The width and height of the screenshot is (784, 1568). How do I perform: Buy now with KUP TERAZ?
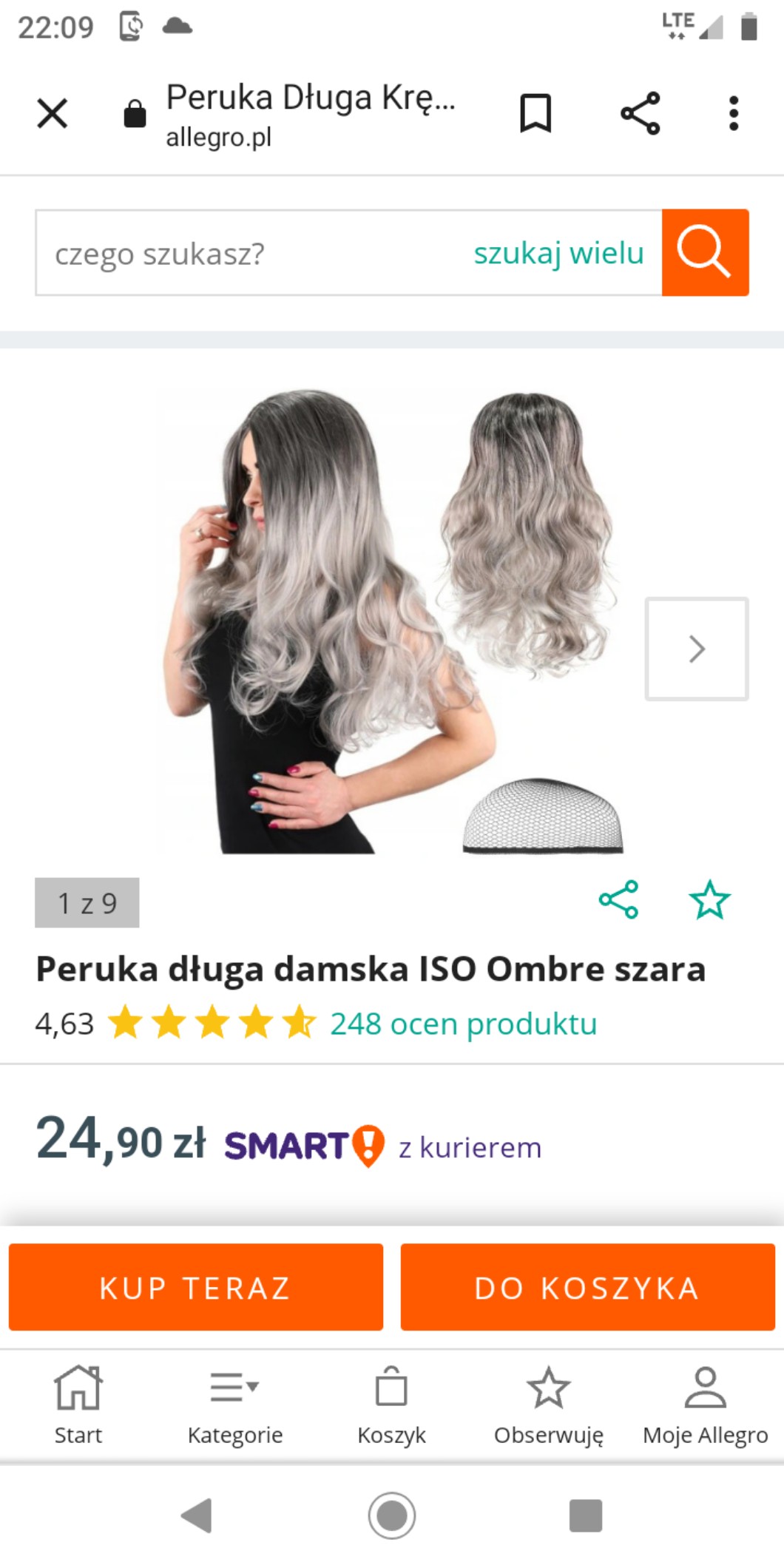196,1288
